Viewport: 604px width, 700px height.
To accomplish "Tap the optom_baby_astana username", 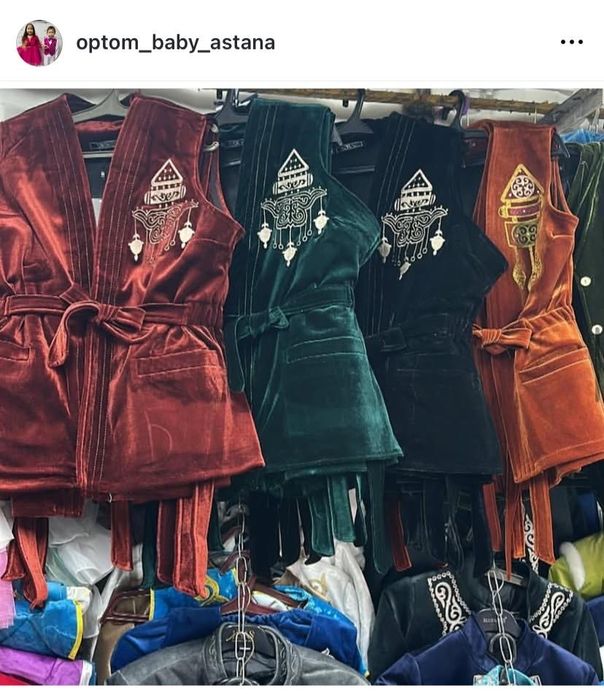I will tap(175, 43).
